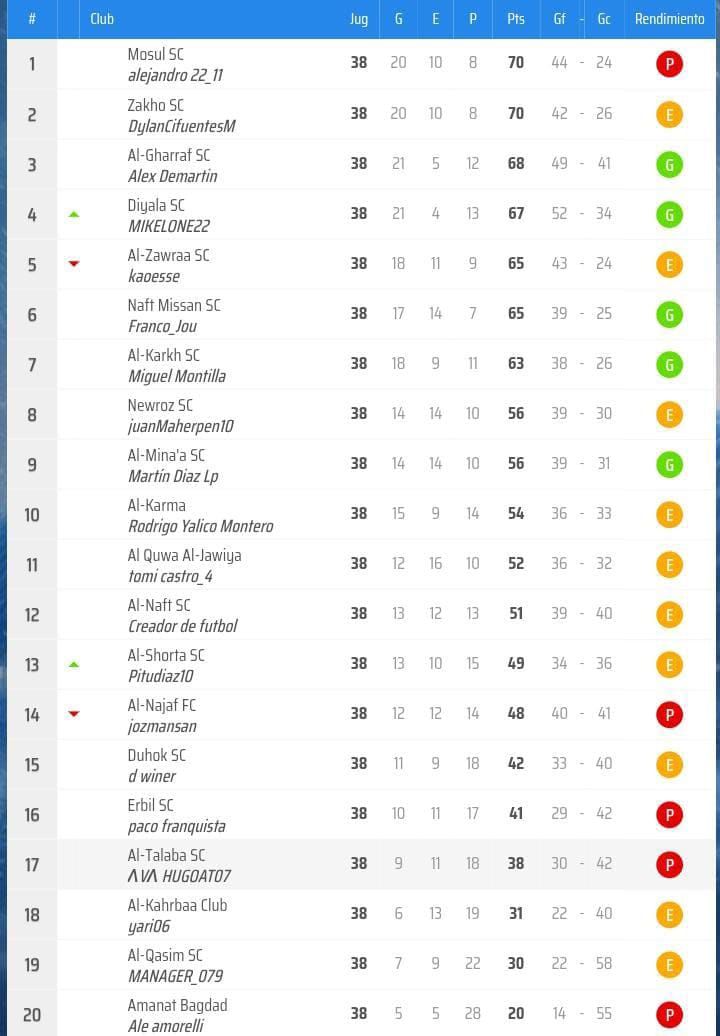The height and width of the screenshot is (1036, 720).
Task: Open the Al Quwa Al-Jawiya row
Action: [x=184, y=555]
